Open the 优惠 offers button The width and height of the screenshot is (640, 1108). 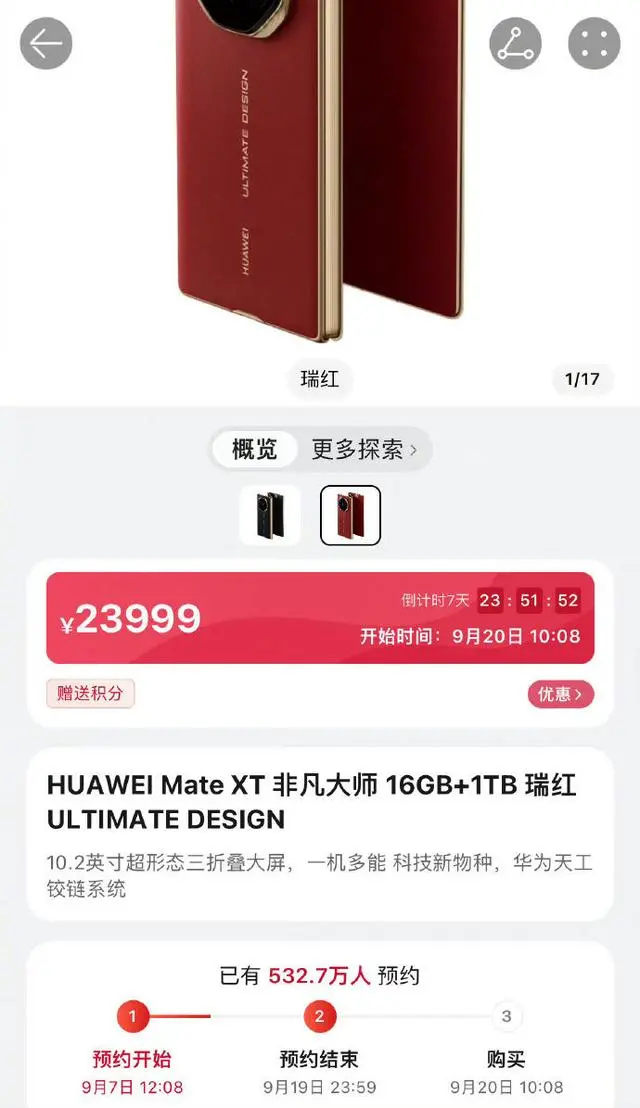[x=561, y=694]
